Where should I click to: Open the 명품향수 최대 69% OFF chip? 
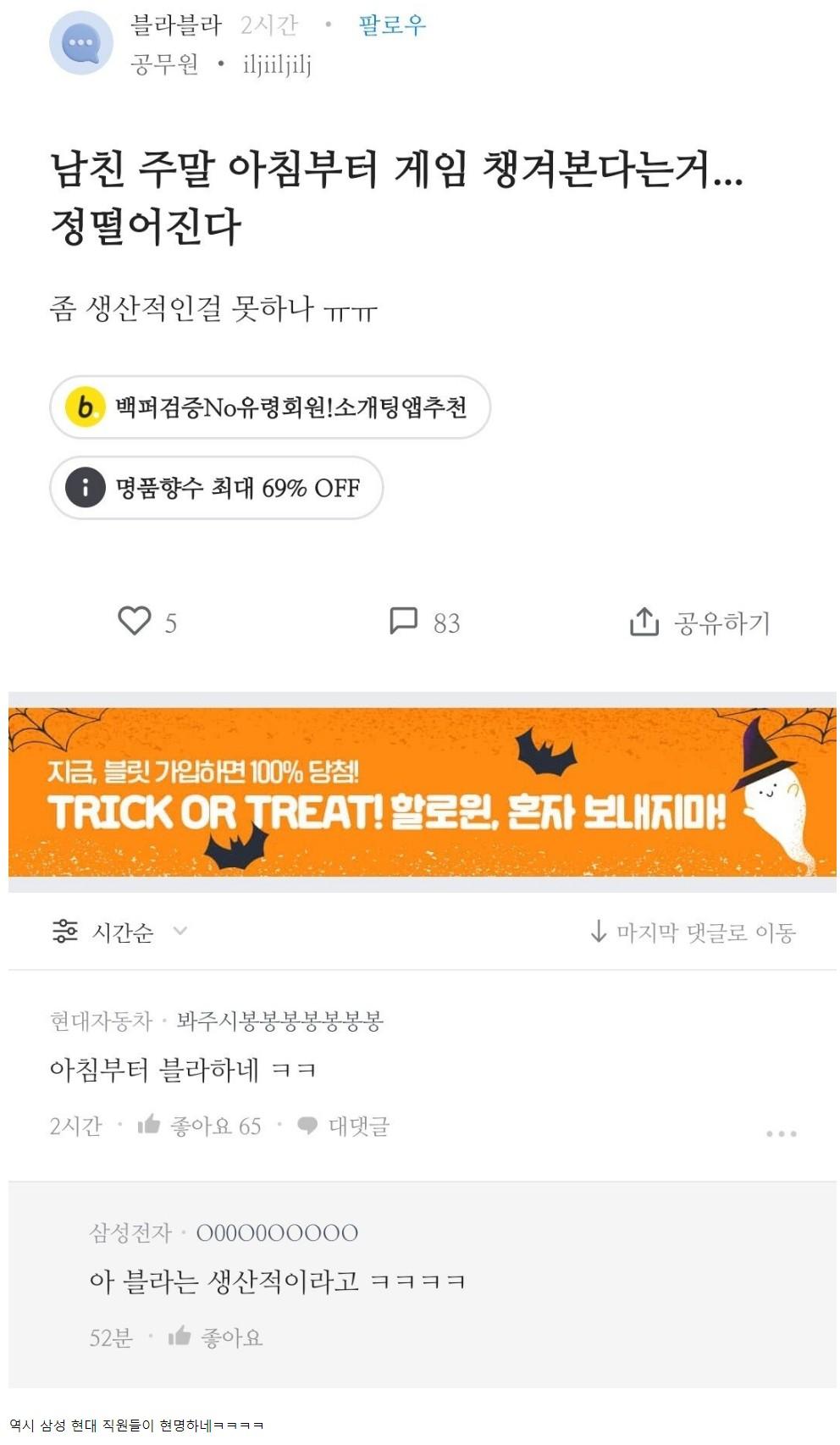click(217, 488)
